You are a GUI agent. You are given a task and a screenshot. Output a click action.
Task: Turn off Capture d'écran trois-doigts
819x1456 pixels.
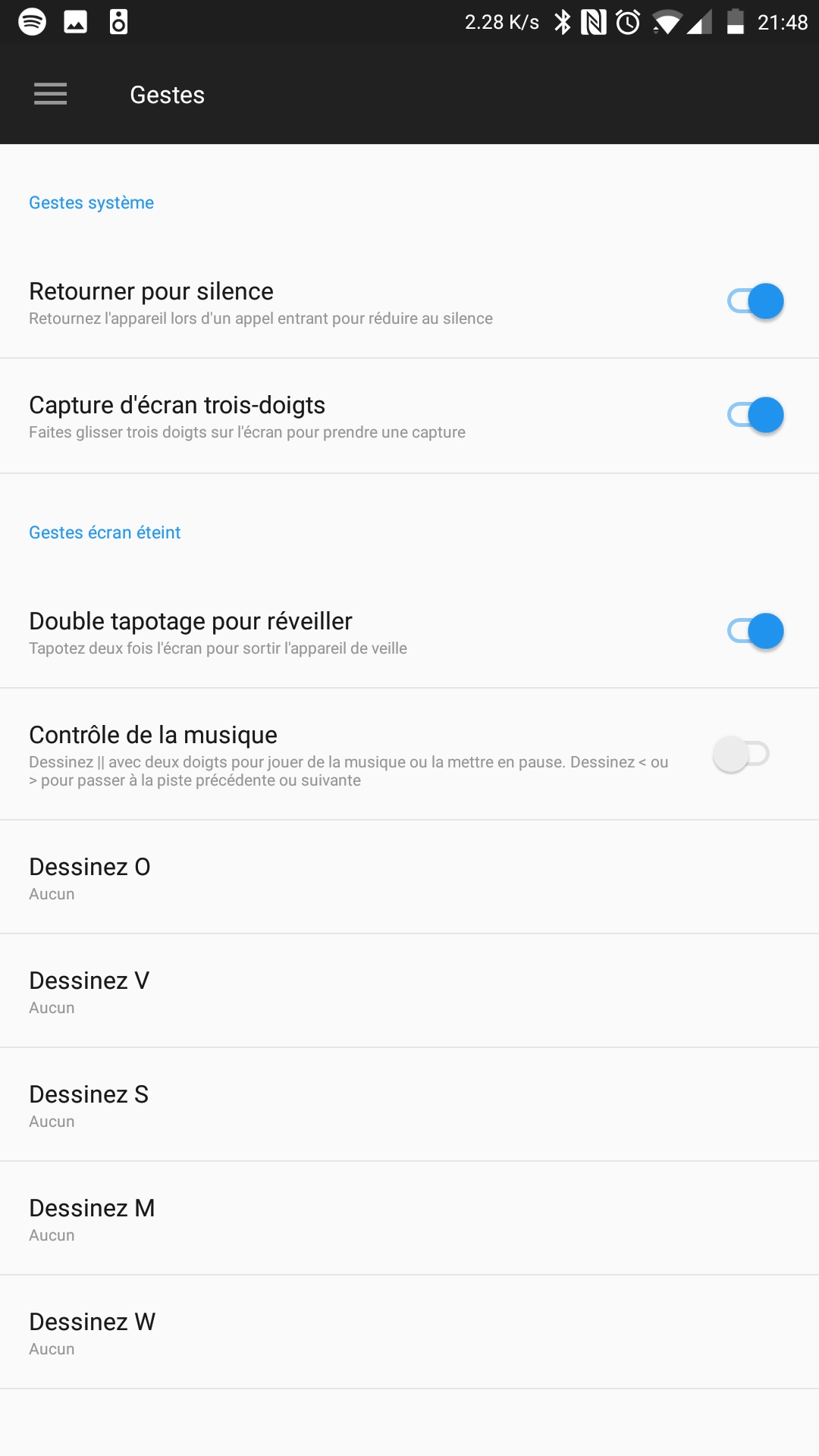[x=755, y=416]
